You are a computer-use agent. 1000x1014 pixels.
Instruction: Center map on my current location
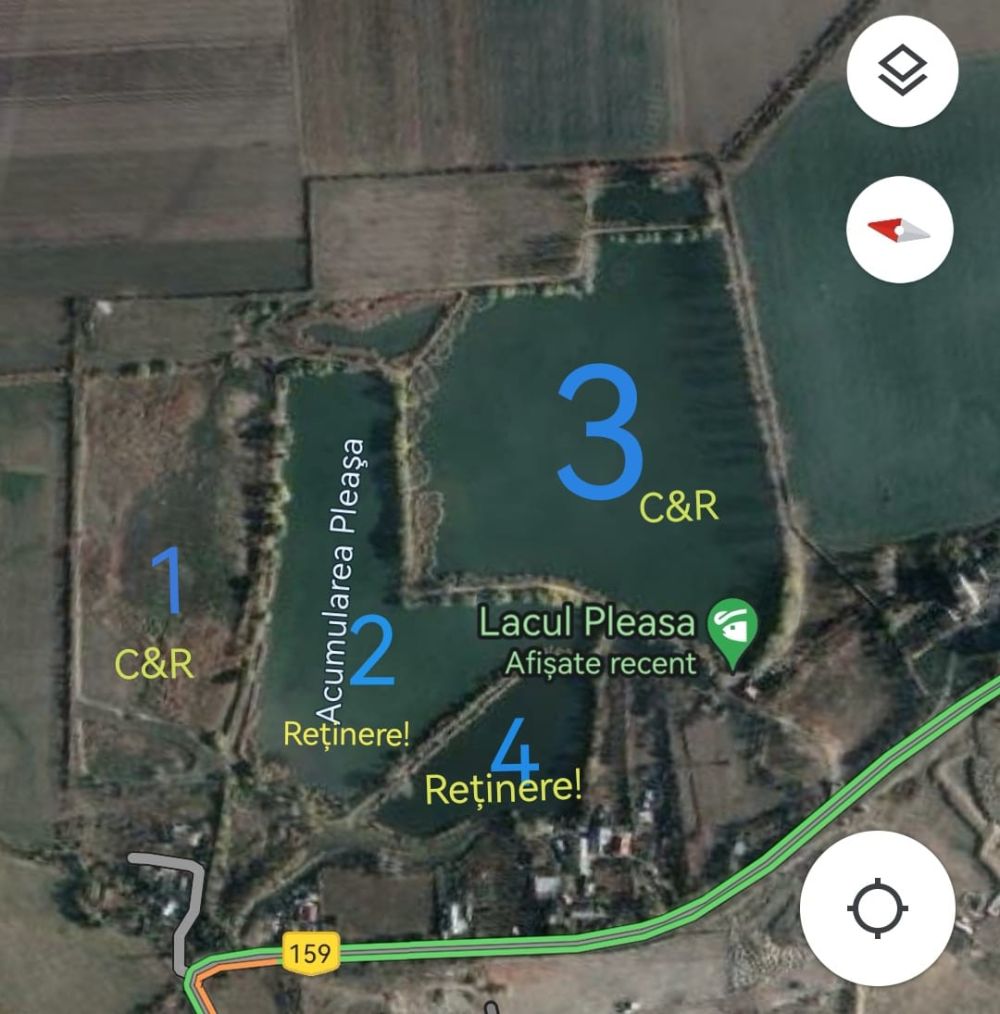pyautogui.click(x=877, y=909)
